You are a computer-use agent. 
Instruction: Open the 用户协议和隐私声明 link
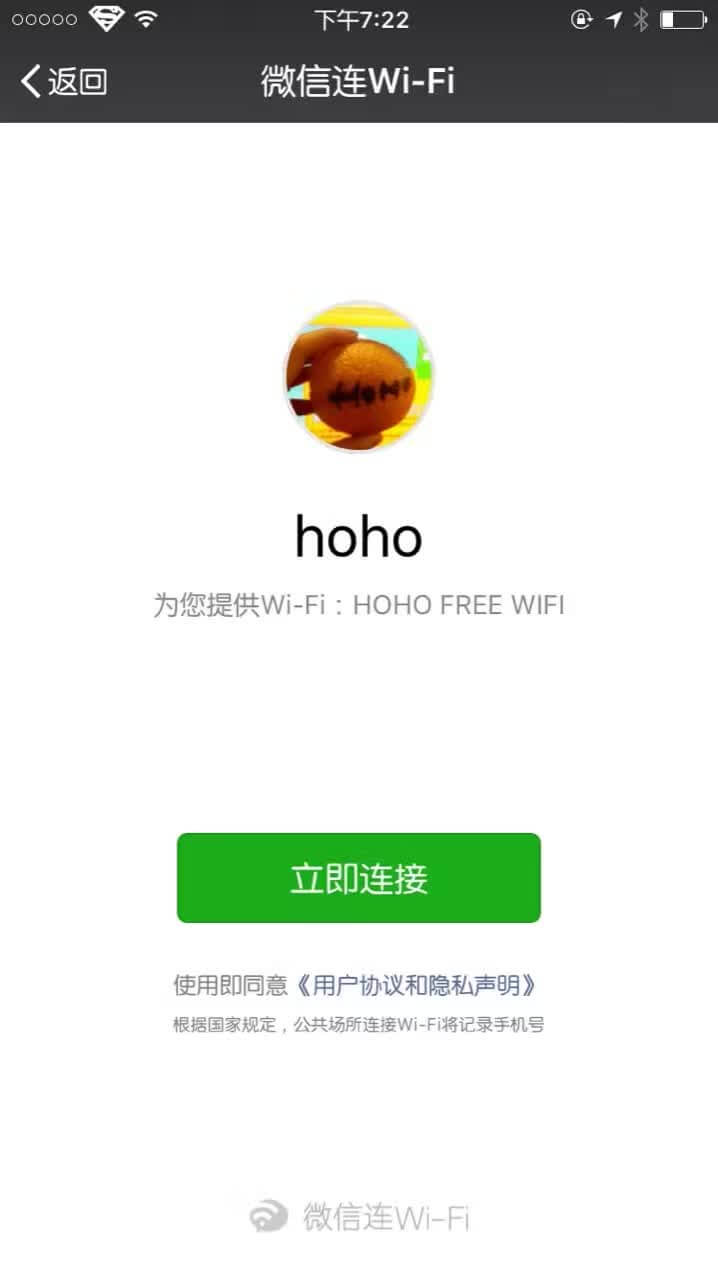click(416, 985)
